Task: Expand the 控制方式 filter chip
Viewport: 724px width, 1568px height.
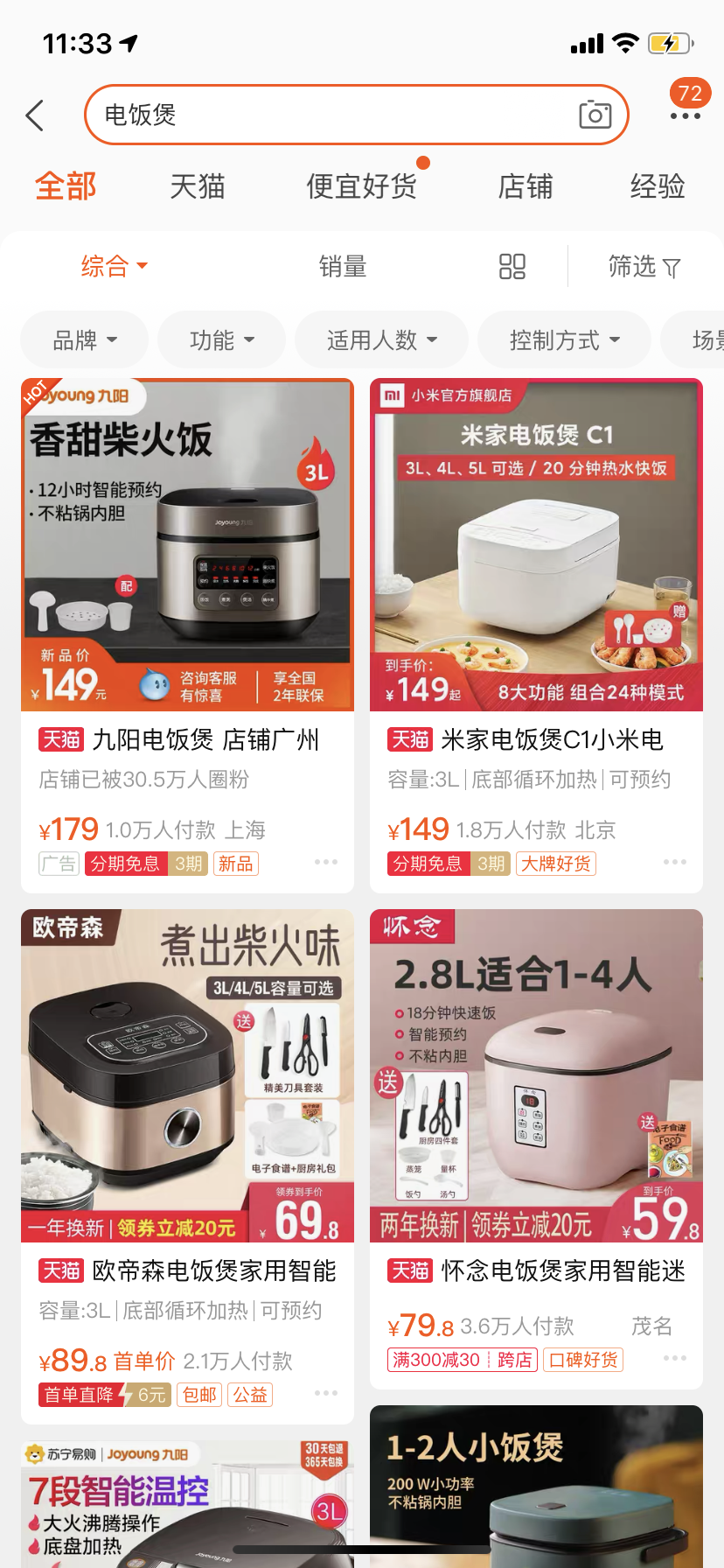Action: (564, 339)
